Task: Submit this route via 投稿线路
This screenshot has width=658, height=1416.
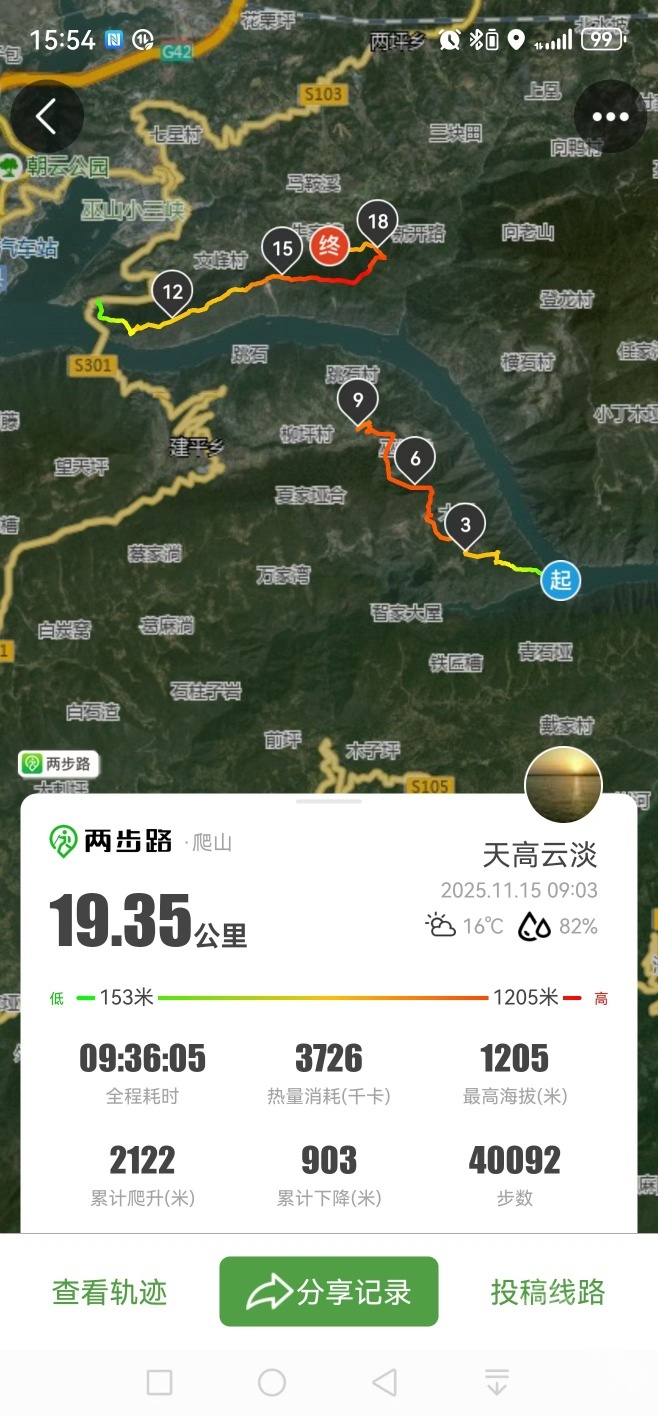Action: (547, 1291)
